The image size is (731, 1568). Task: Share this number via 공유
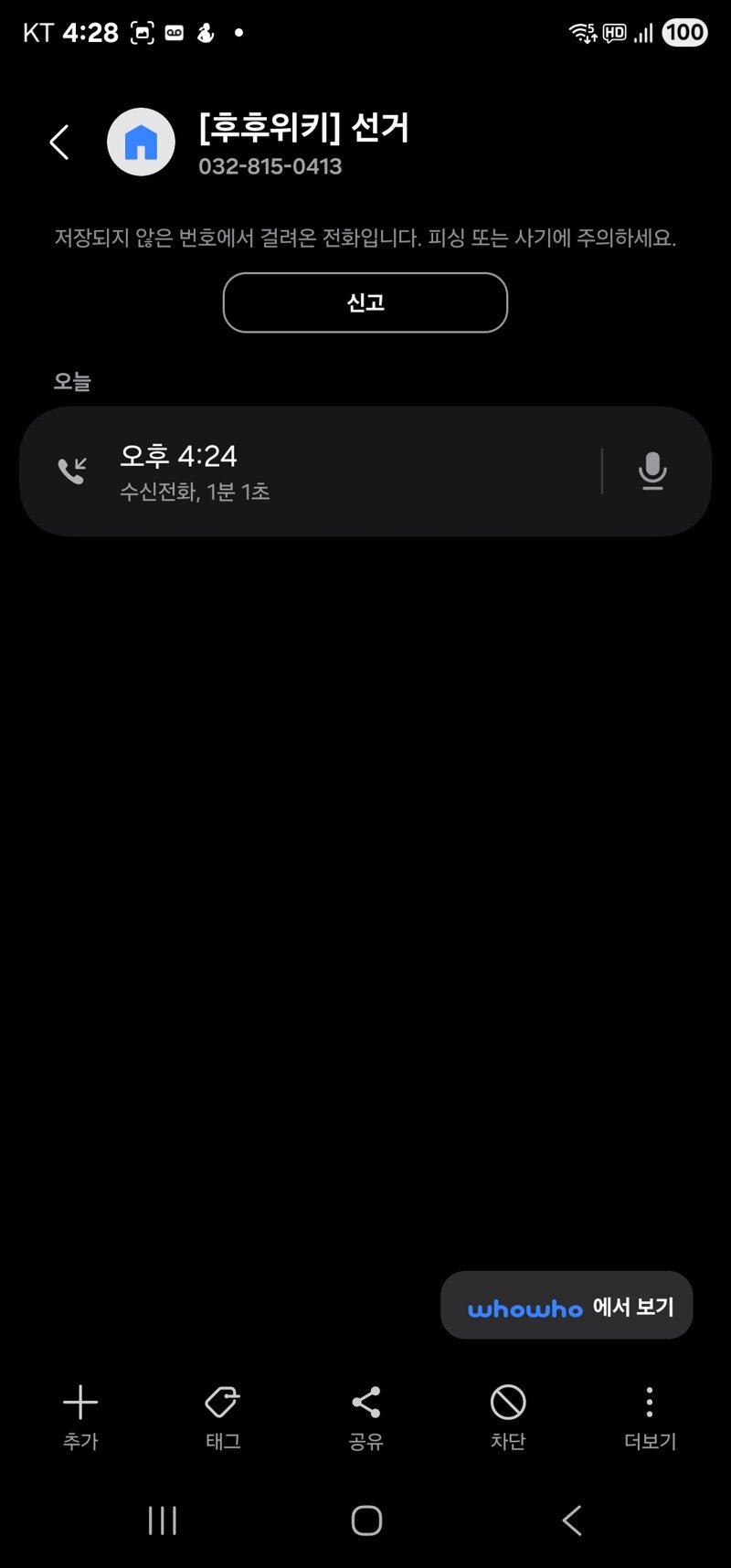[x=365, y=1415]
